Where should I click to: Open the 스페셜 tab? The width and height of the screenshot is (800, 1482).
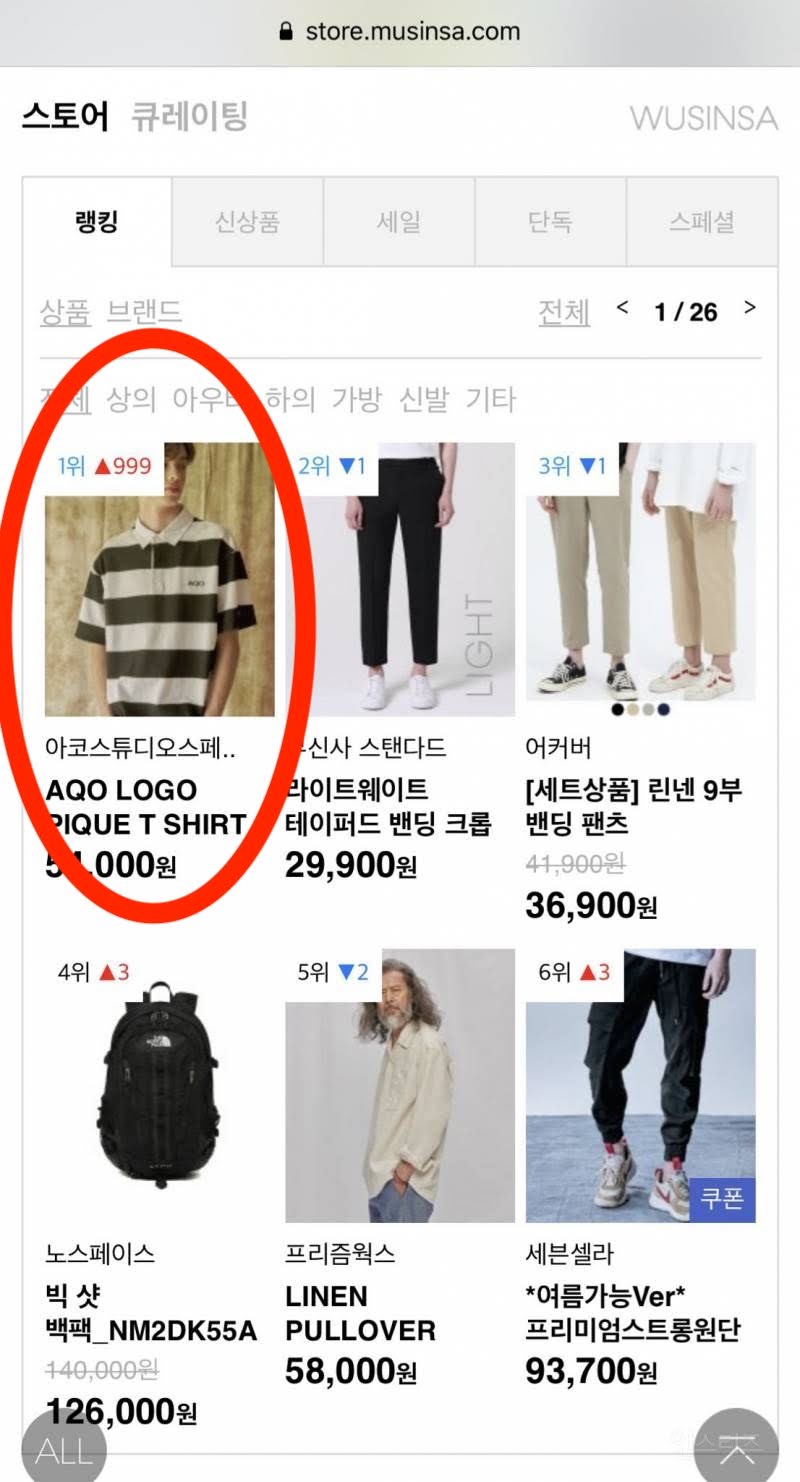tap(702, 222)
